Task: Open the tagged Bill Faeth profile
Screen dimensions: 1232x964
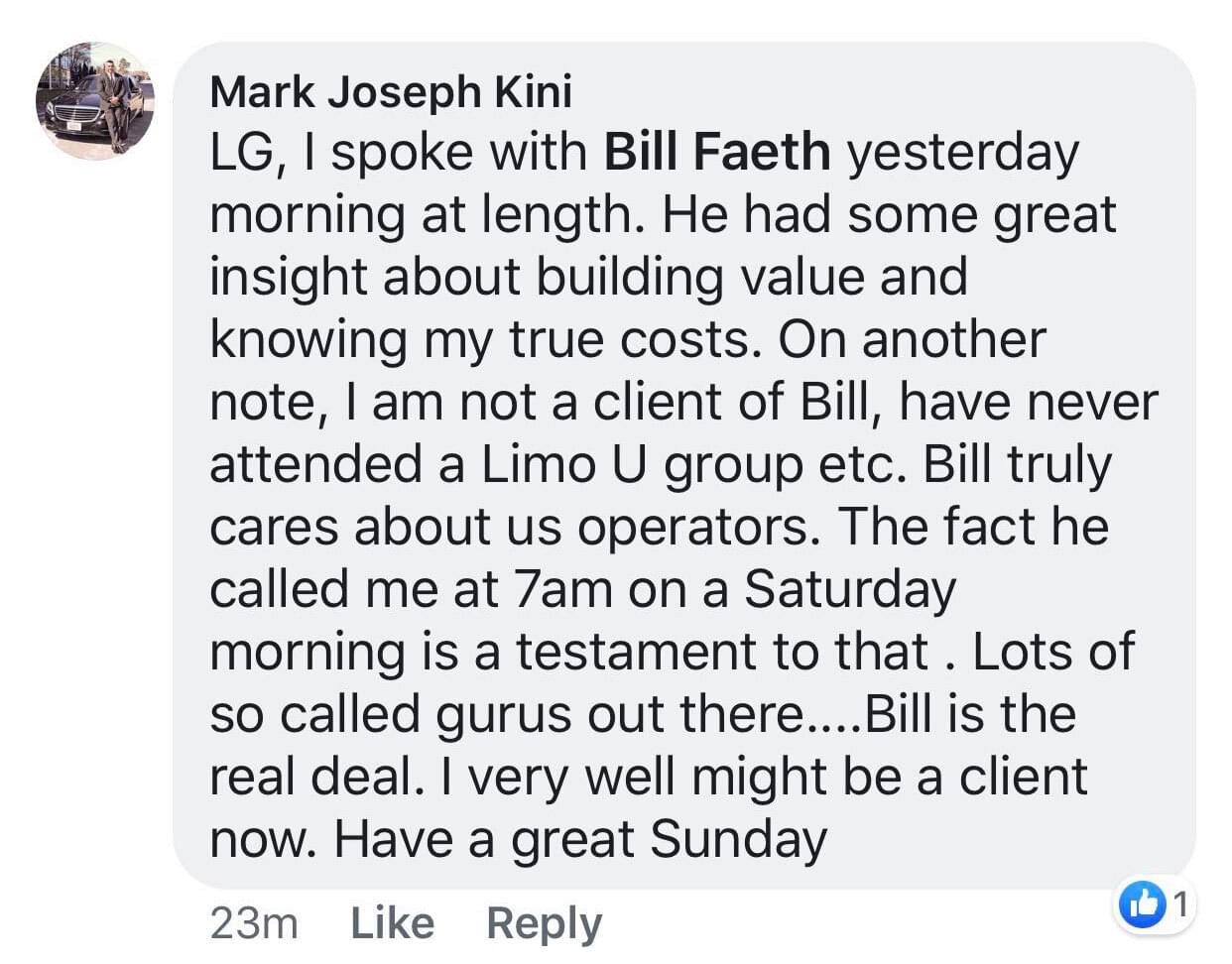Action: (717, 153)
